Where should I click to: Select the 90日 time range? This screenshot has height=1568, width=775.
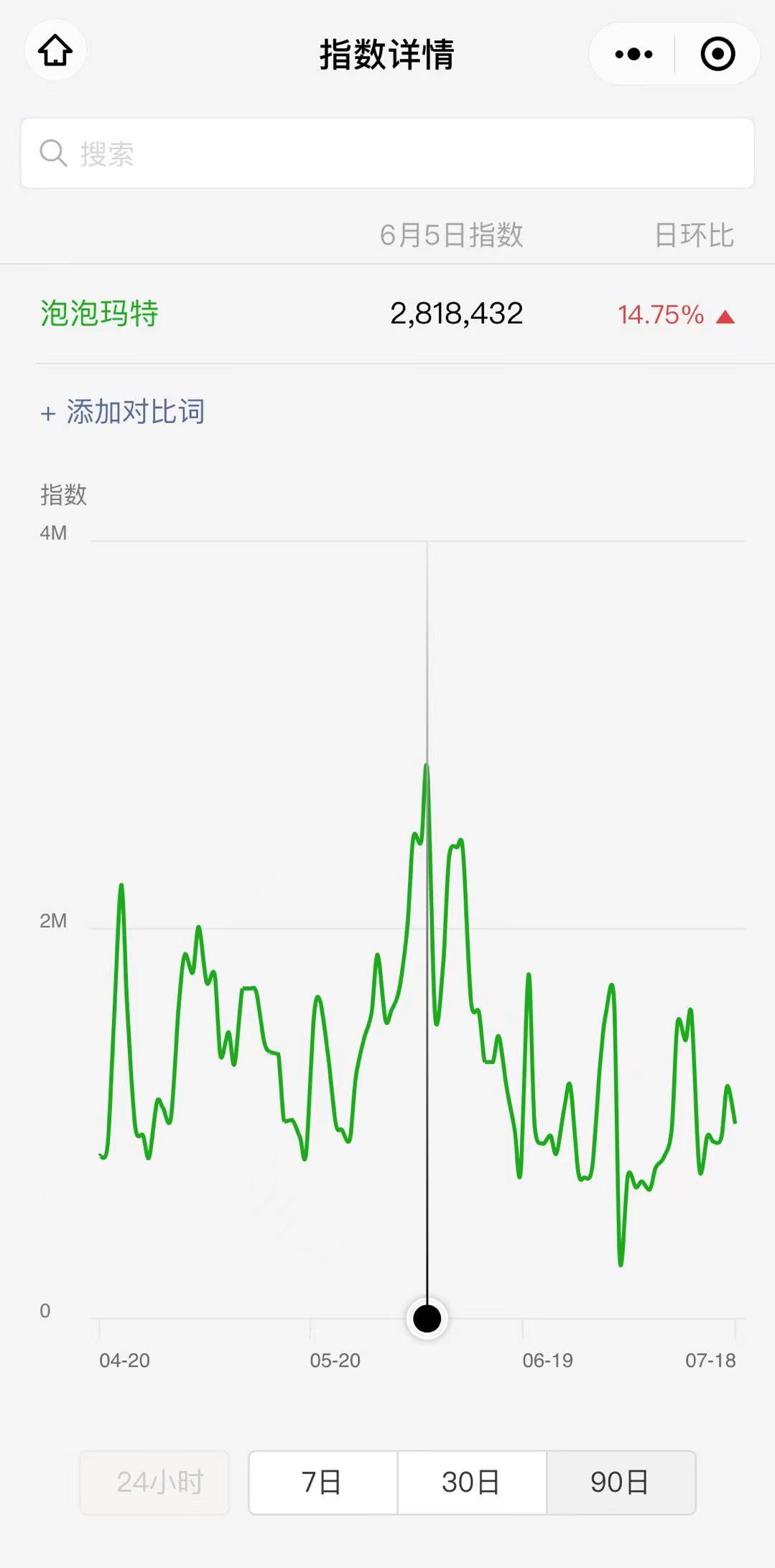point(620,1482)
